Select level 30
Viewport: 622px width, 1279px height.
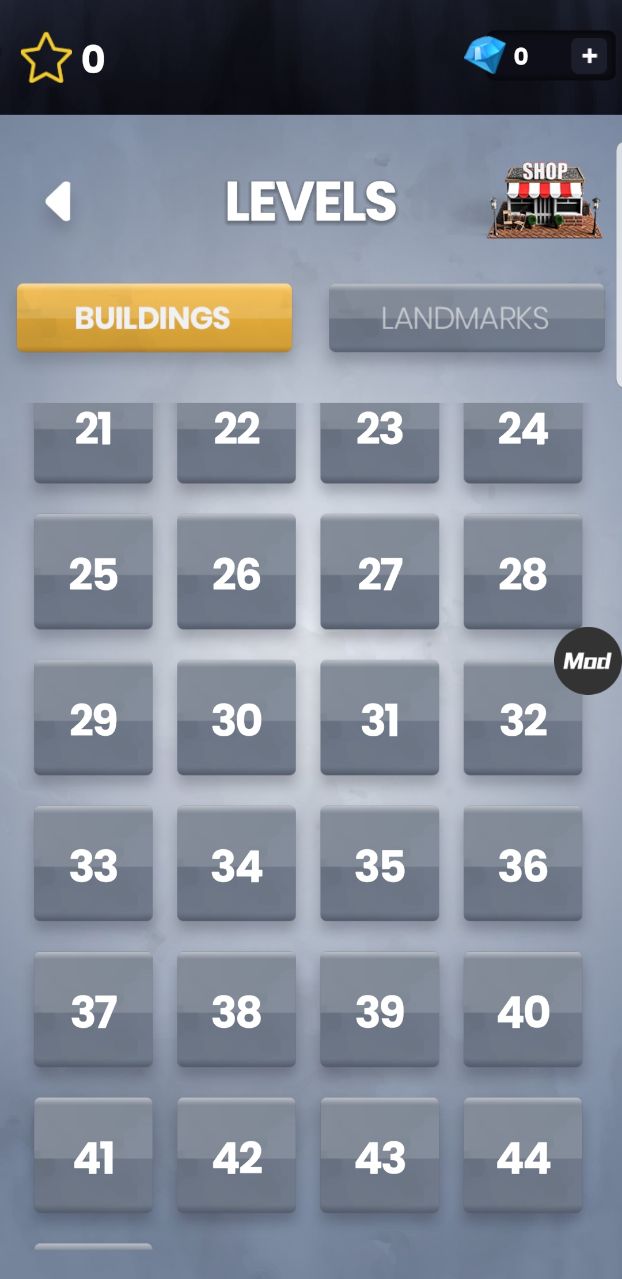[237, 718]
